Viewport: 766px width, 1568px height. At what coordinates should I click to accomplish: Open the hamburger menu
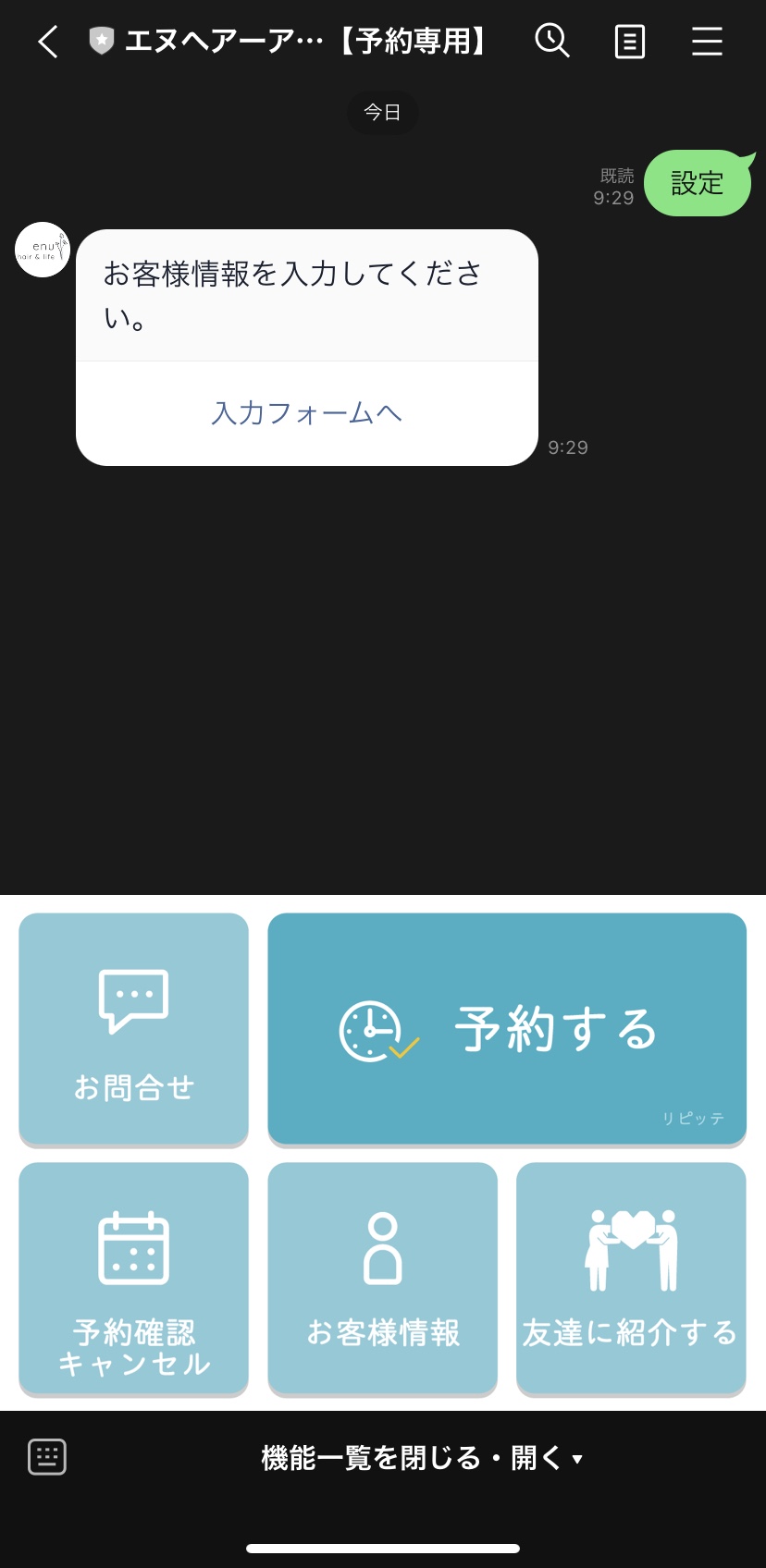(708, 42)
